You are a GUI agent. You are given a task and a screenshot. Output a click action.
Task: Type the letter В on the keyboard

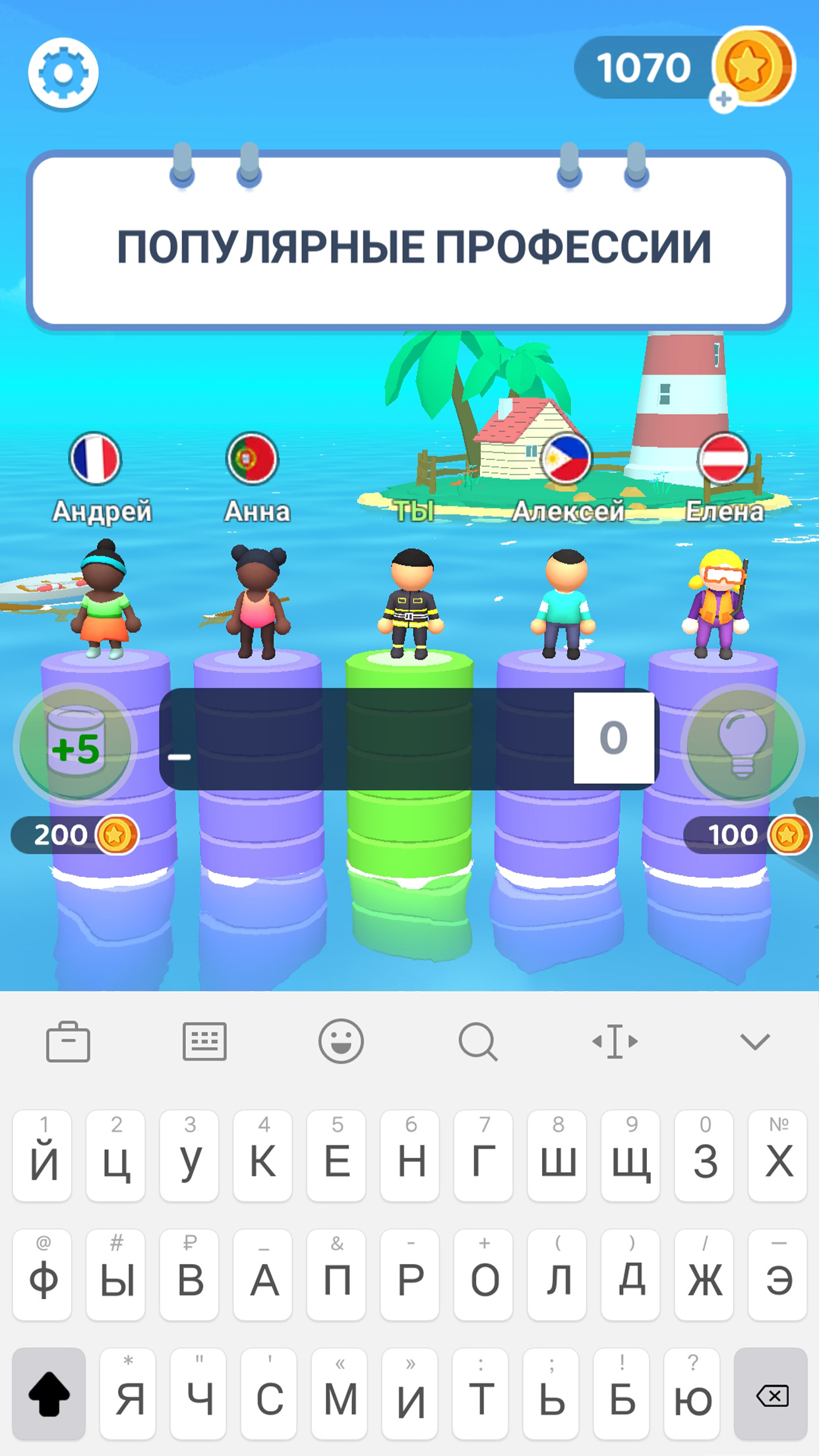(189, 1275)
